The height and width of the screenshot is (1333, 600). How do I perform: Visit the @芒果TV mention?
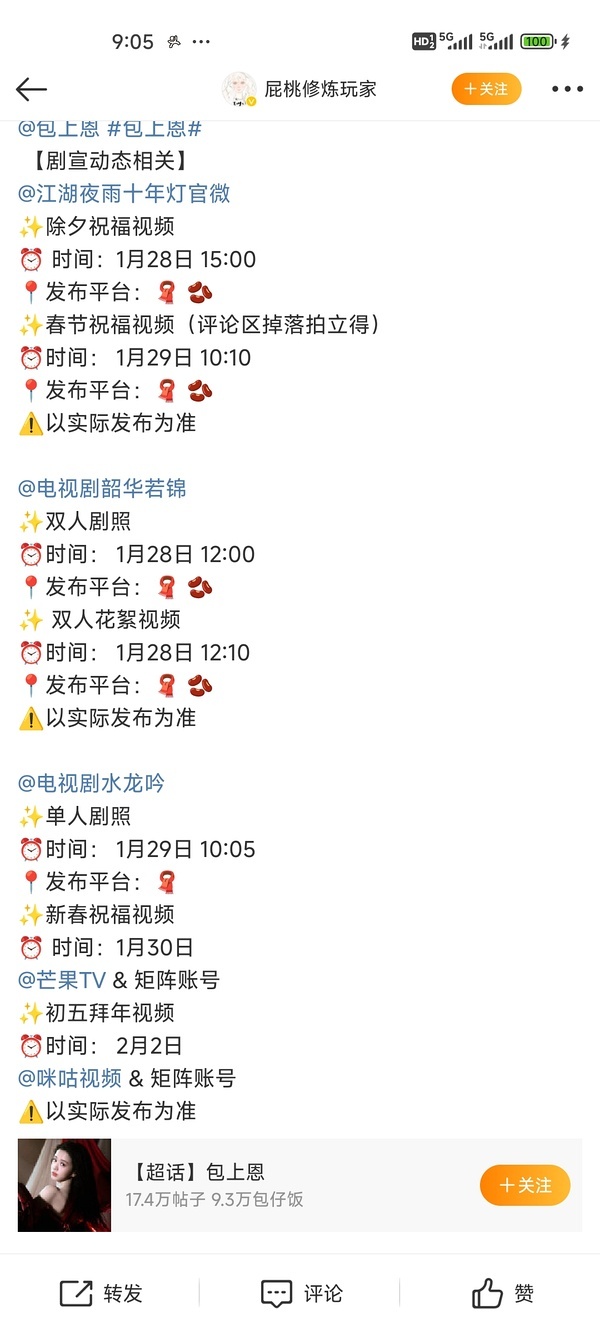[x=62, y=980]
